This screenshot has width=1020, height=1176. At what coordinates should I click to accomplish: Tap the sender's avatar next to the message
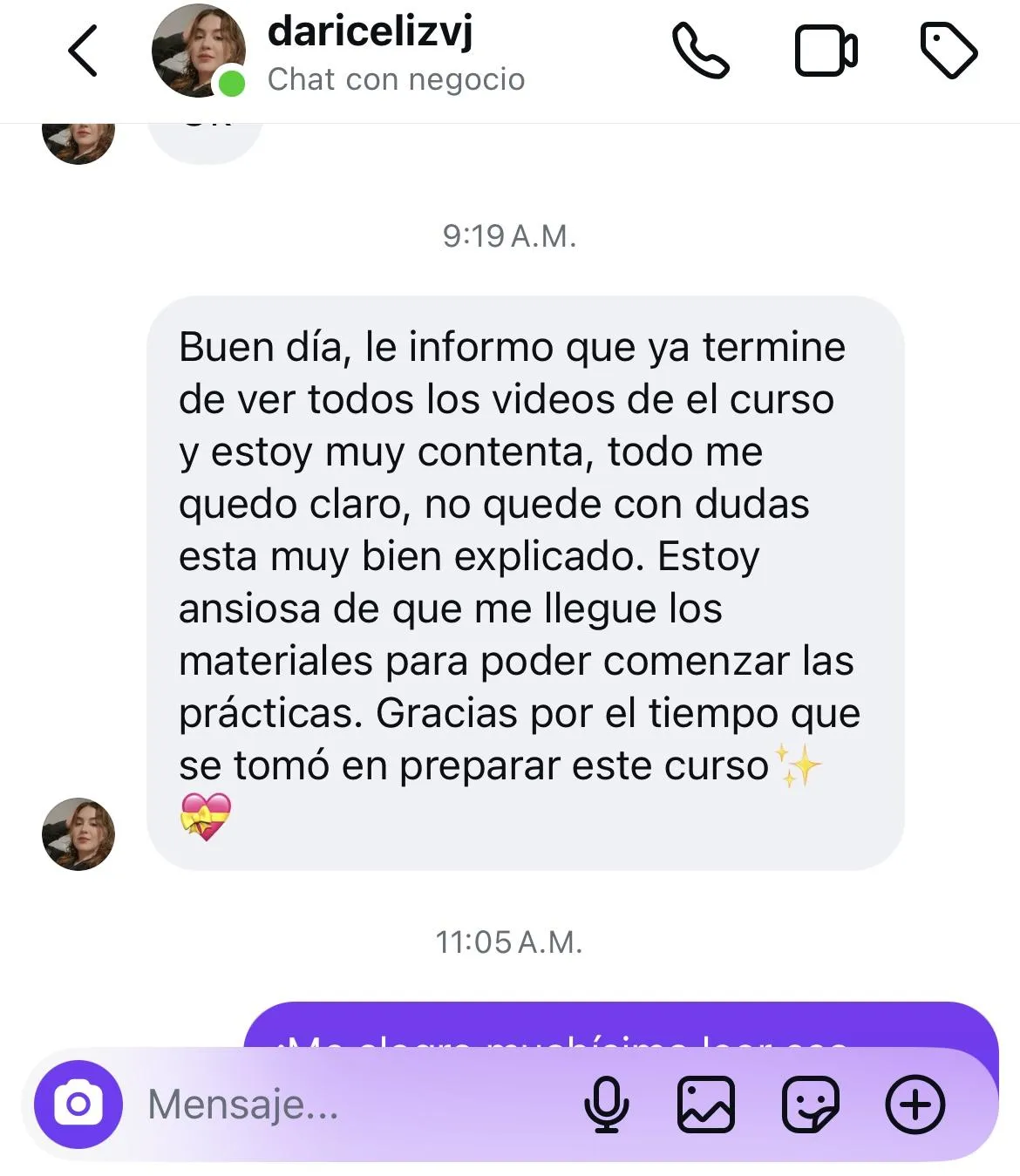pyautogui.click(x=79, y=833)
